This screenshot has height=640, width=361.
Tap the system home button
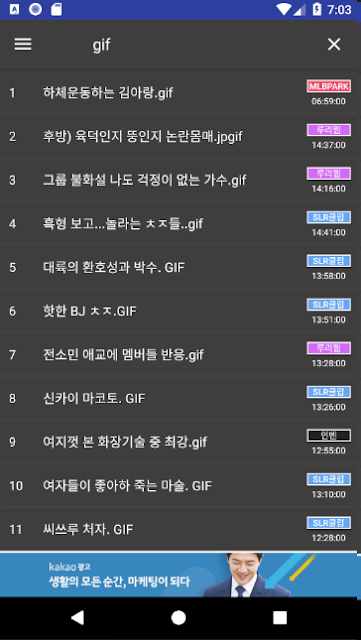(x=178, y=618)
